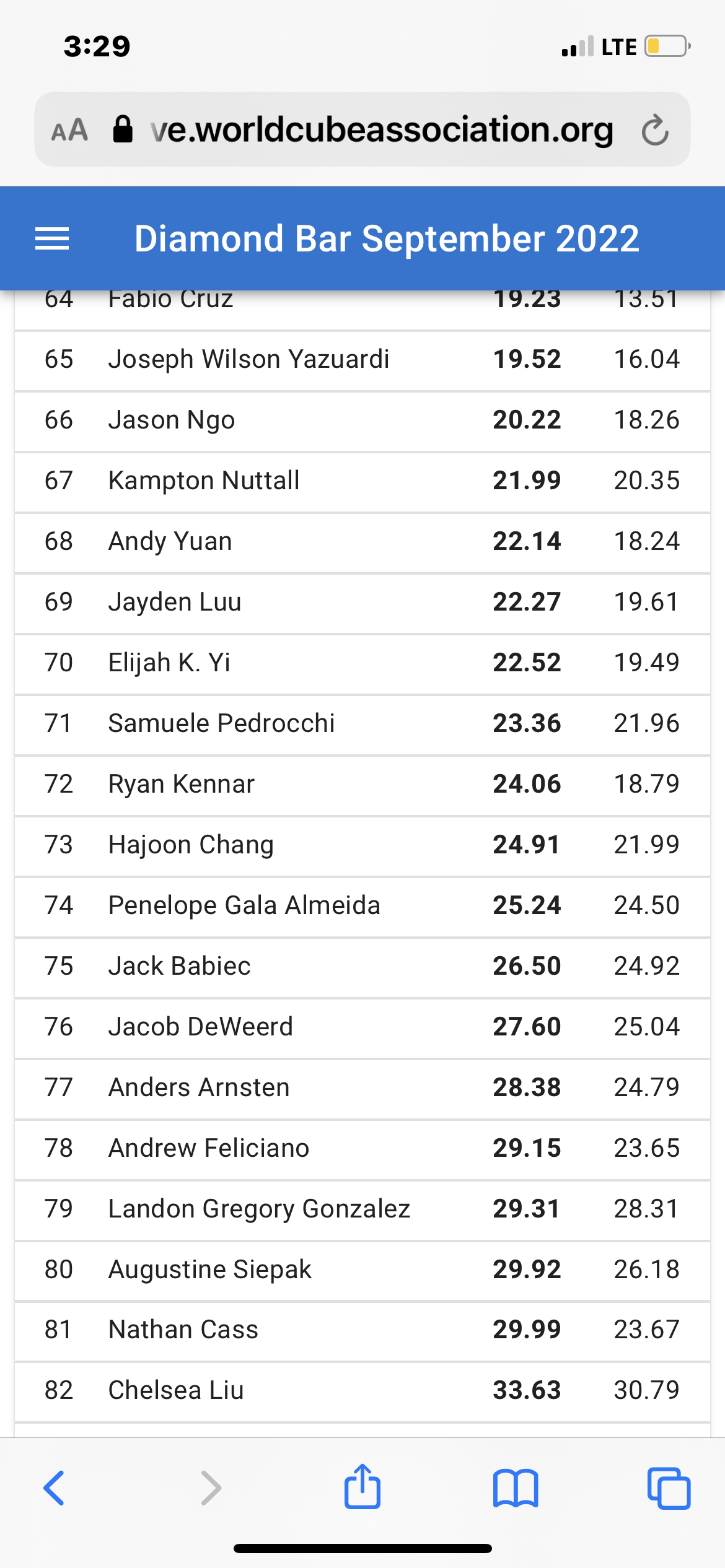
Task: Show all open tabs
Action: (x=669, y=1487)
